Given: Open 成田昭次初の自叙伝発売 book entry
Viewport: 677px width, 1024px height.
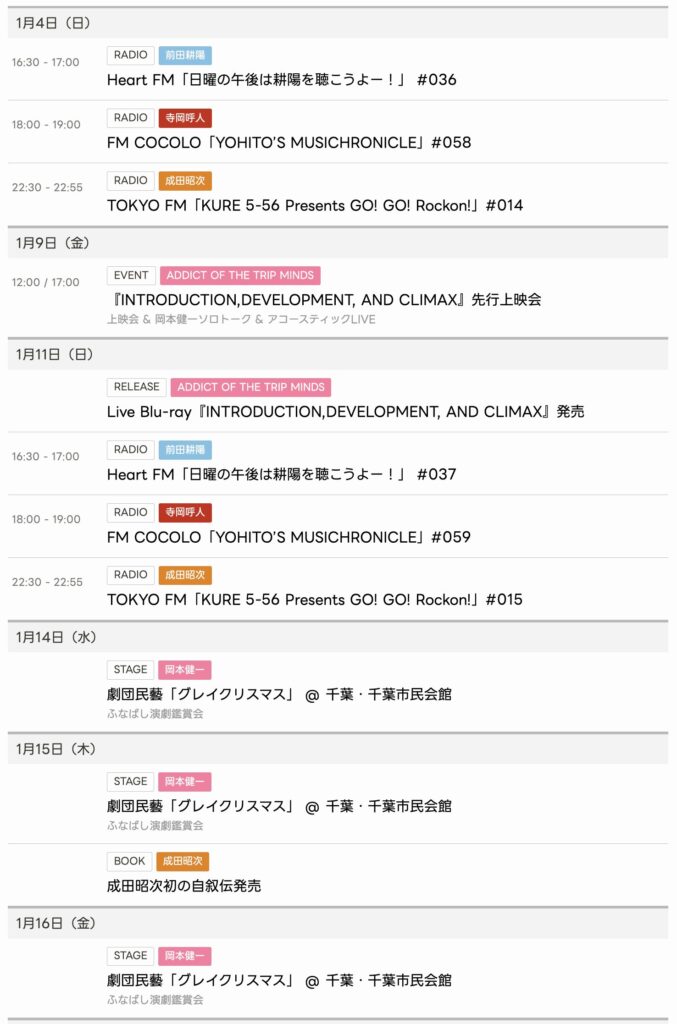Looking at the screenshot, I should coord(184,886).
